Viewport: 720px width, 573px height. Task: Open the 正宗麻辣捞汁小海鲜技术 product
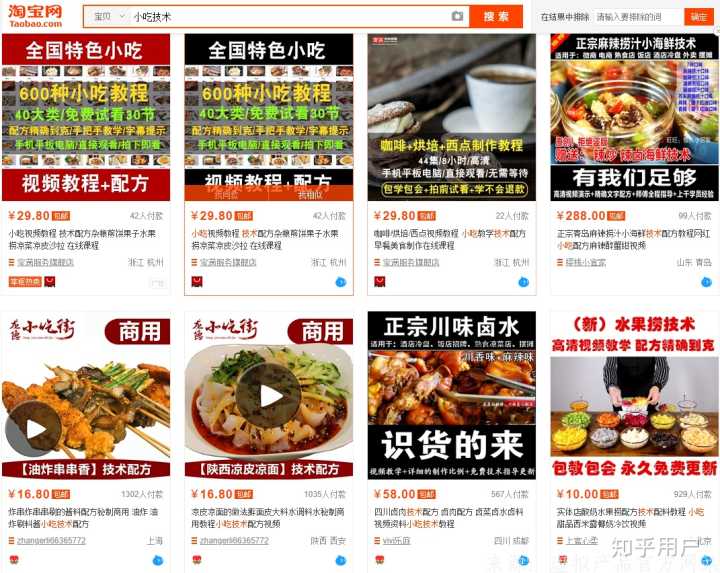(x=633, y=118)
